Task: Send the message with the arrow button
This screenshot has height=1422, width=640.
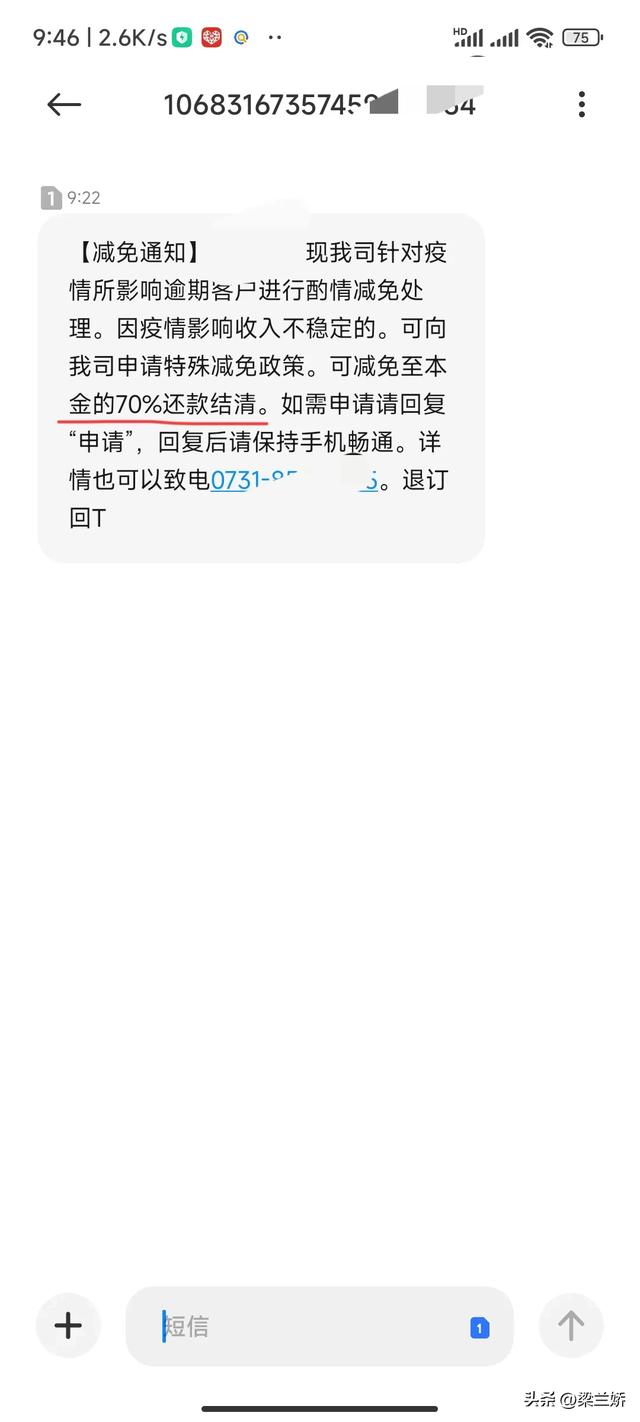Action: (x=571, y=1326)
